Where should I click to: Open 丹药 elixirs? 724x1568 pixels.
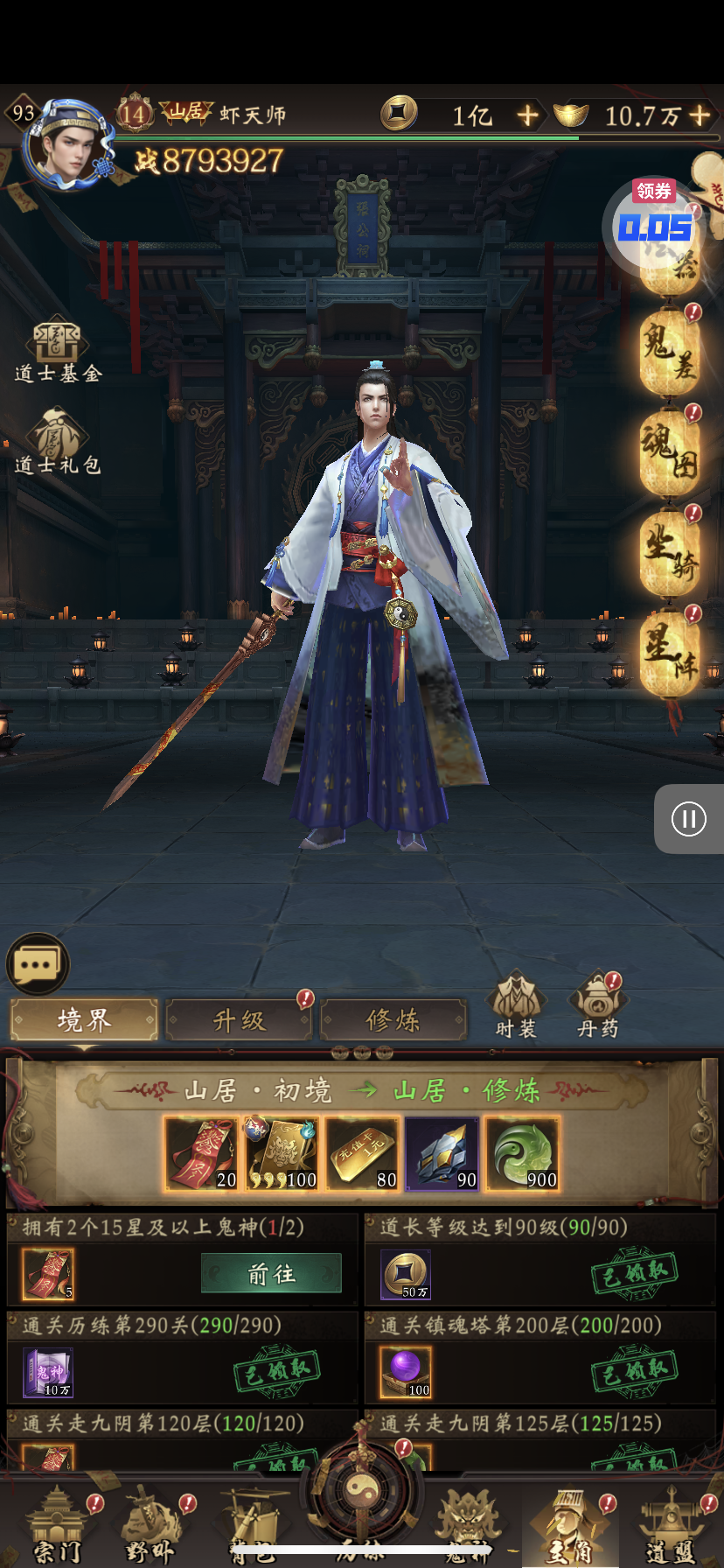[x=598, y=1006]
